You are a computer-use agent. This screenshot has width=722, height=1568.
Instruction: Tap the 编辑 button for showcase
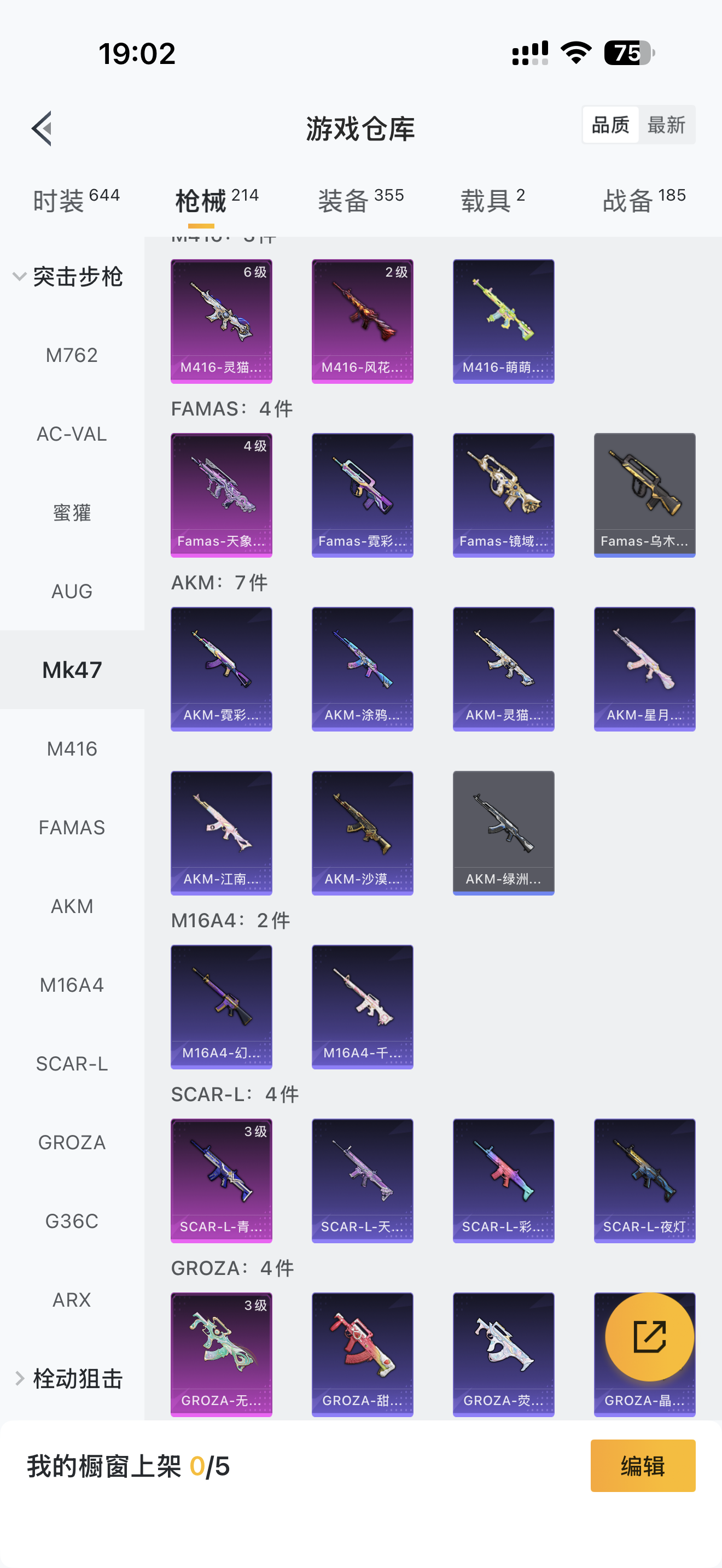[642, 1465]
